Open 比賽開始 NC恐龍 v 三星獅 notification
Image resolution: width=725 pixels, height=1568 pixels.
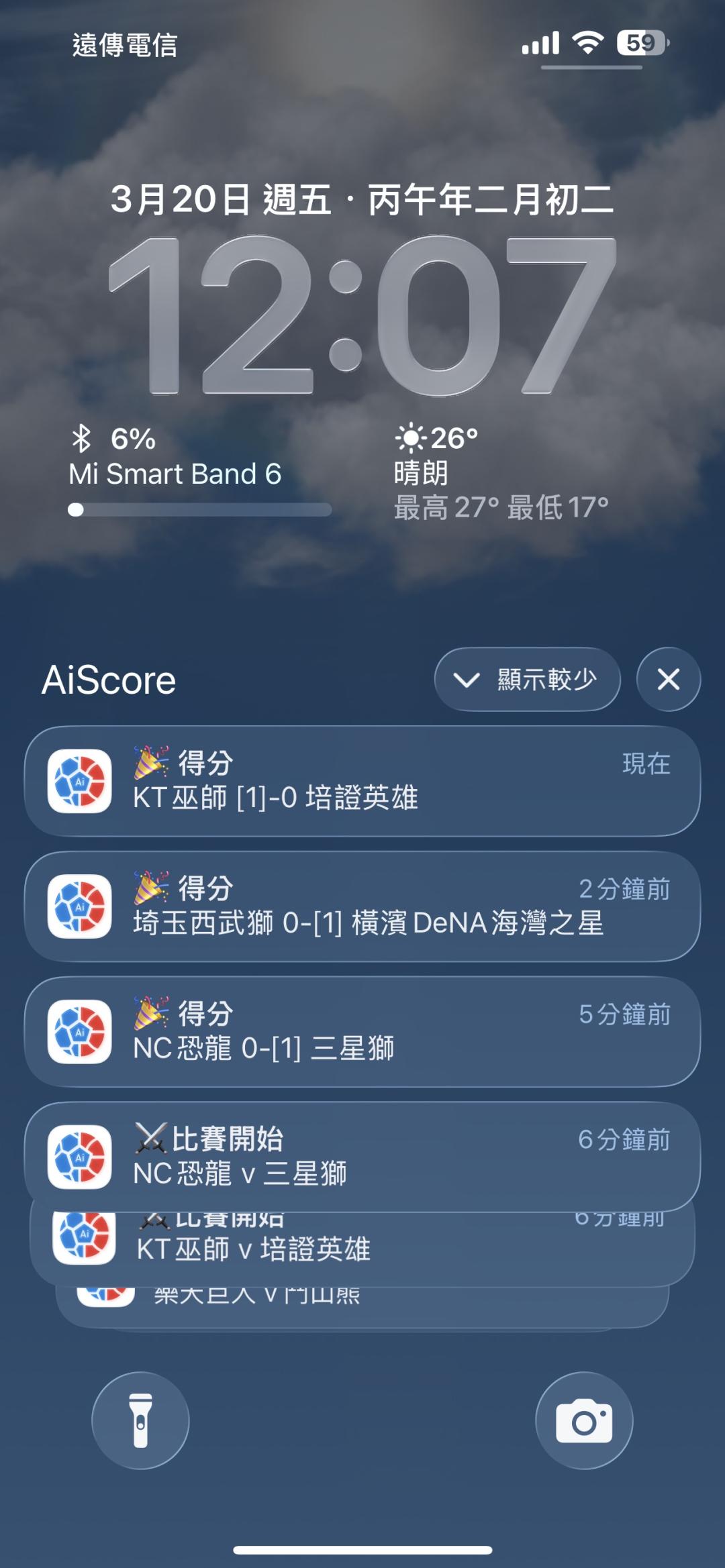point(362,1157)
